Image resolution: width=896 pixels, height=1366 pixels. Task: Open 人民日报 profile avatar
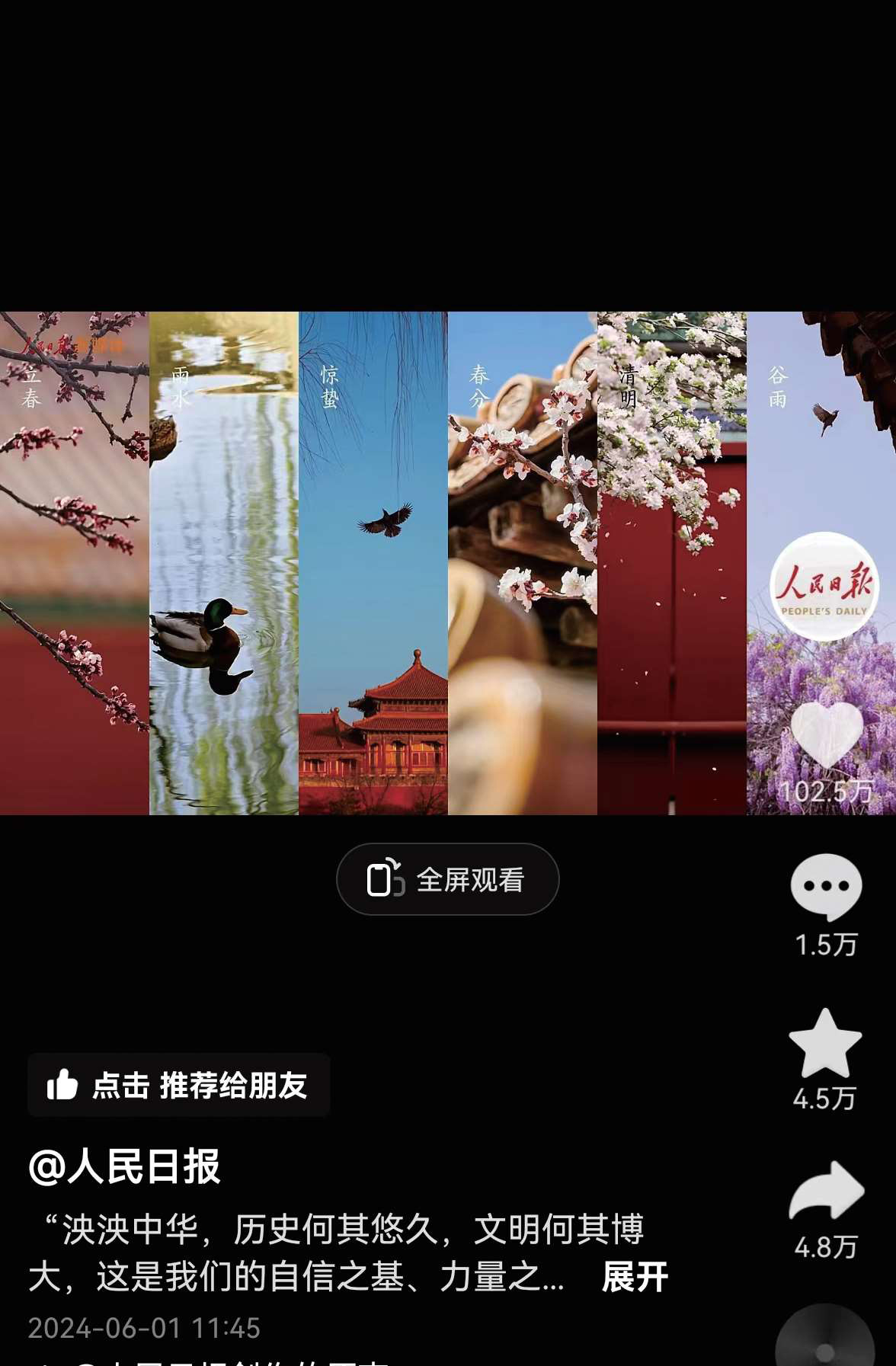click(824, 586)
